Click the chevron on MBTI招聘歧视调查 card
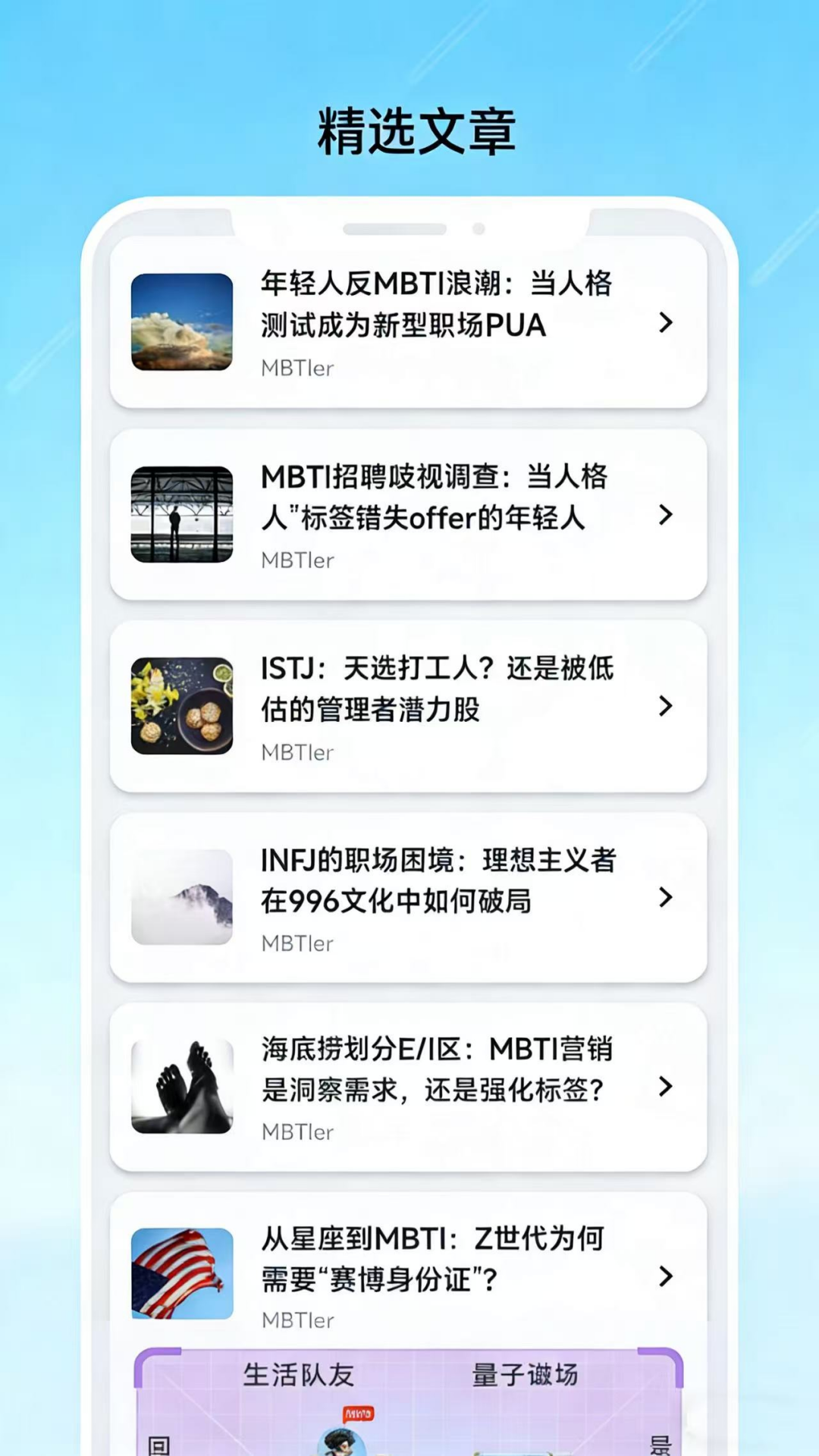Viewport: 819px width, 1456px height. (666, 515)
